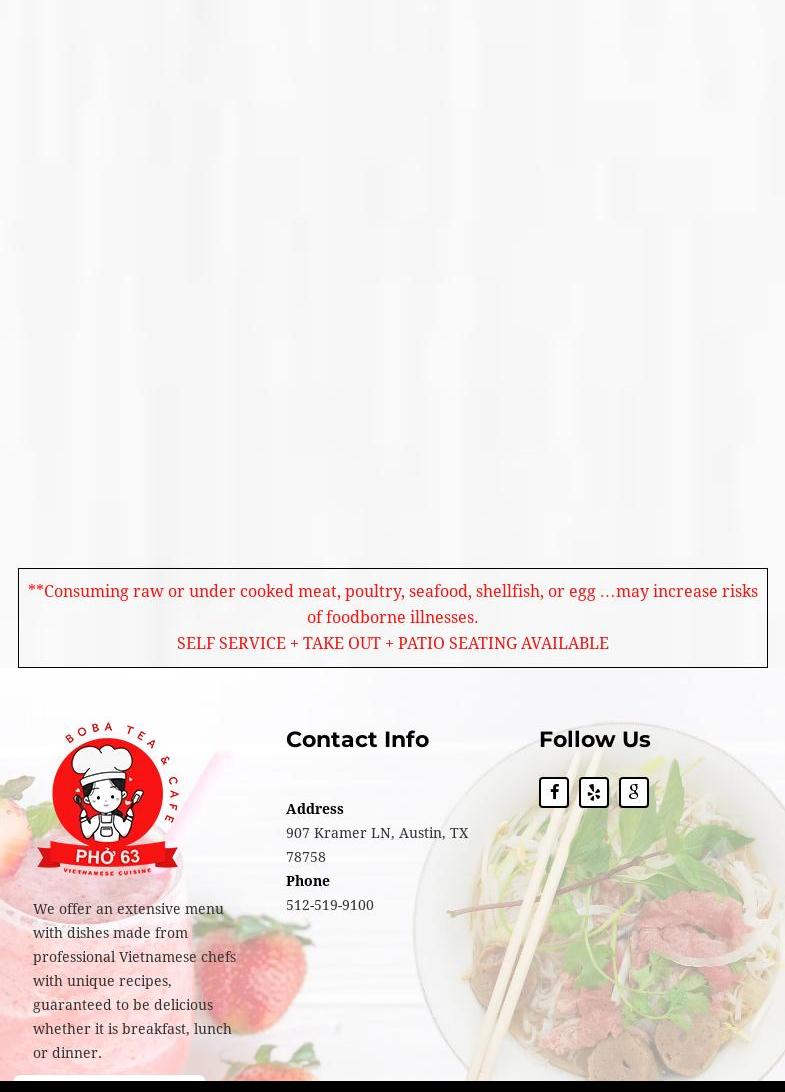Viewport: 785px width, 1092px height.
Task: Tap the Google icon under Follow Us
Action: tap(634, 792)
